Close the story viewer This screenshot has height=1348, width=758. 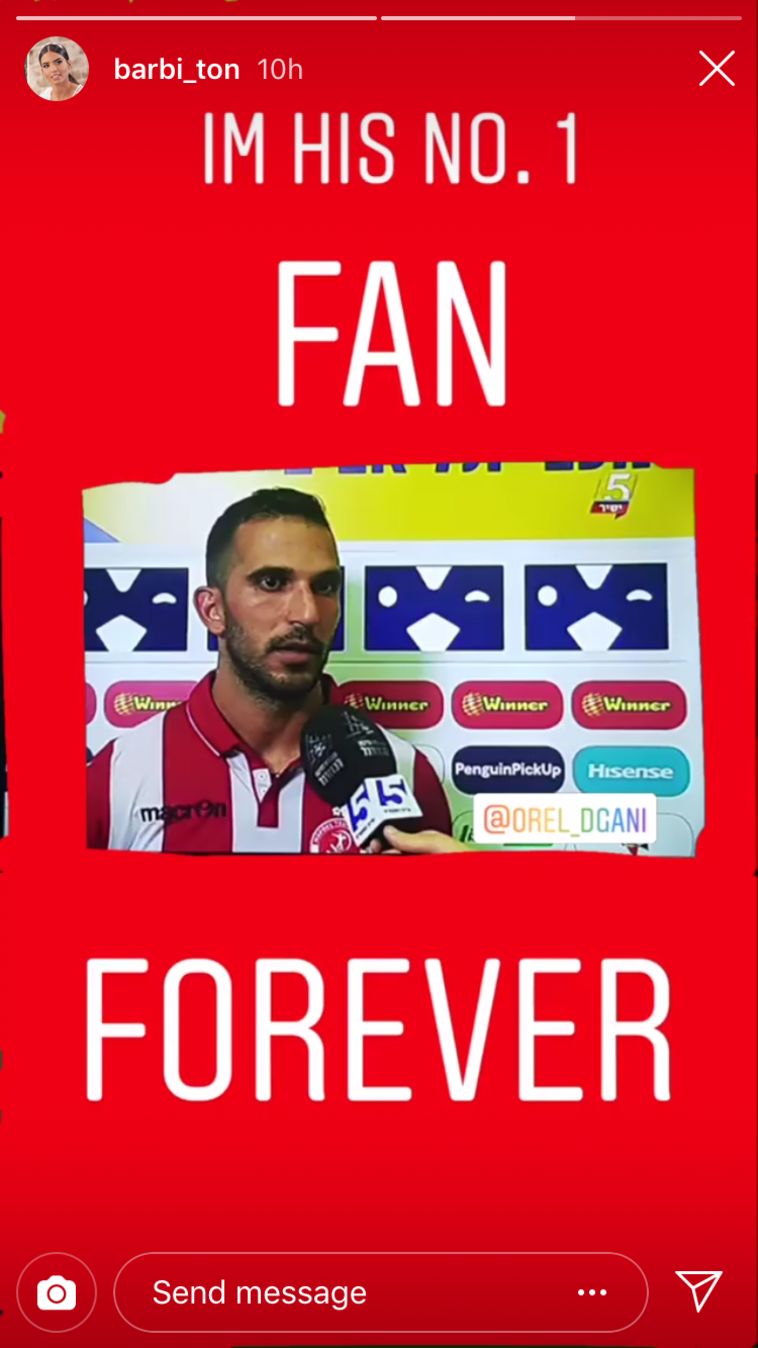click(x=716, y=69)
